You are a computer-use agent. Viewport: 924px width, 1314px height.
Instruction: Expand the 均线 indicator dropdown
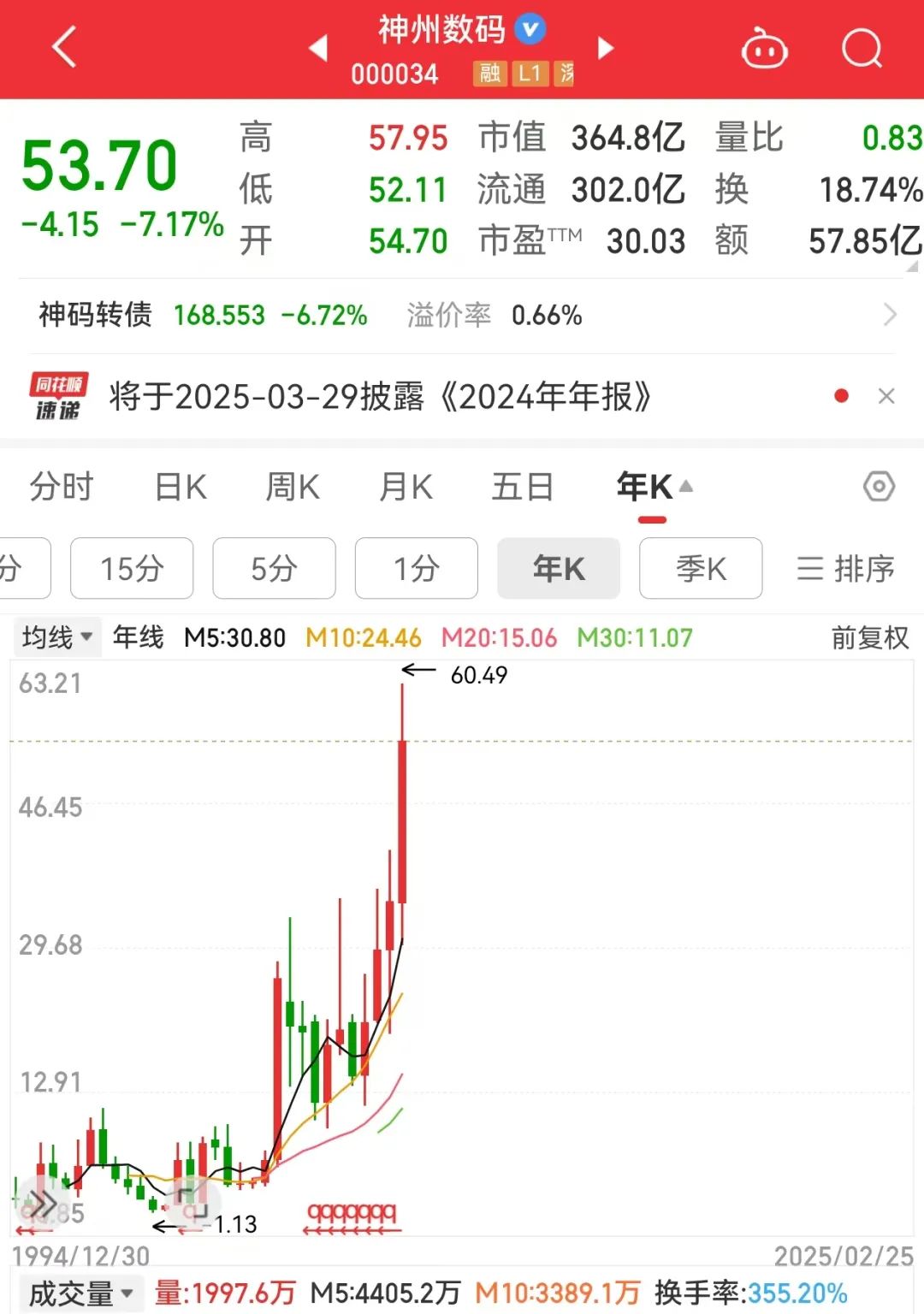[x=56, y=637]
